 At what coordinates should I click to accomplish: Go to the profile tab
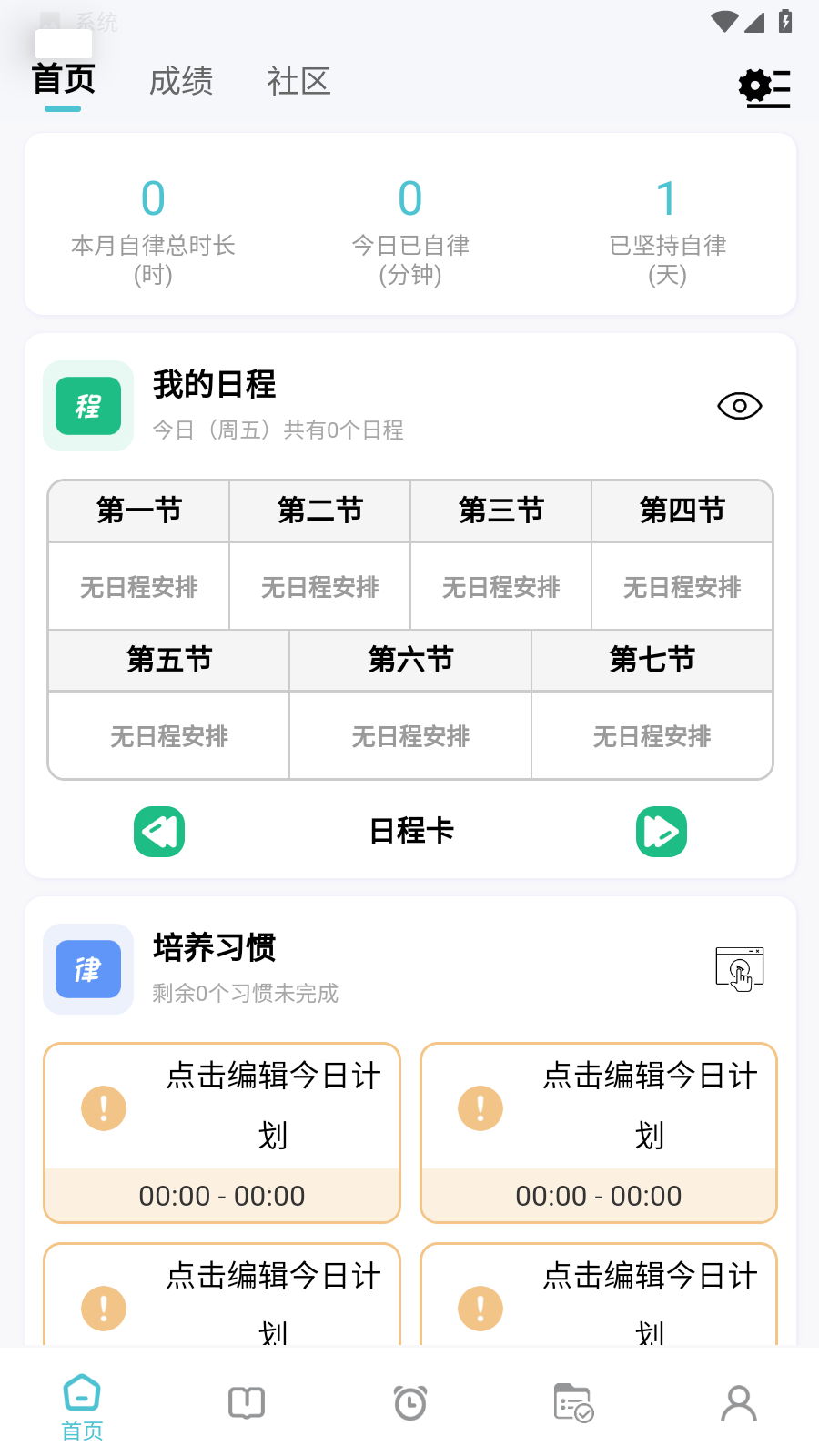pos(738,1403)
